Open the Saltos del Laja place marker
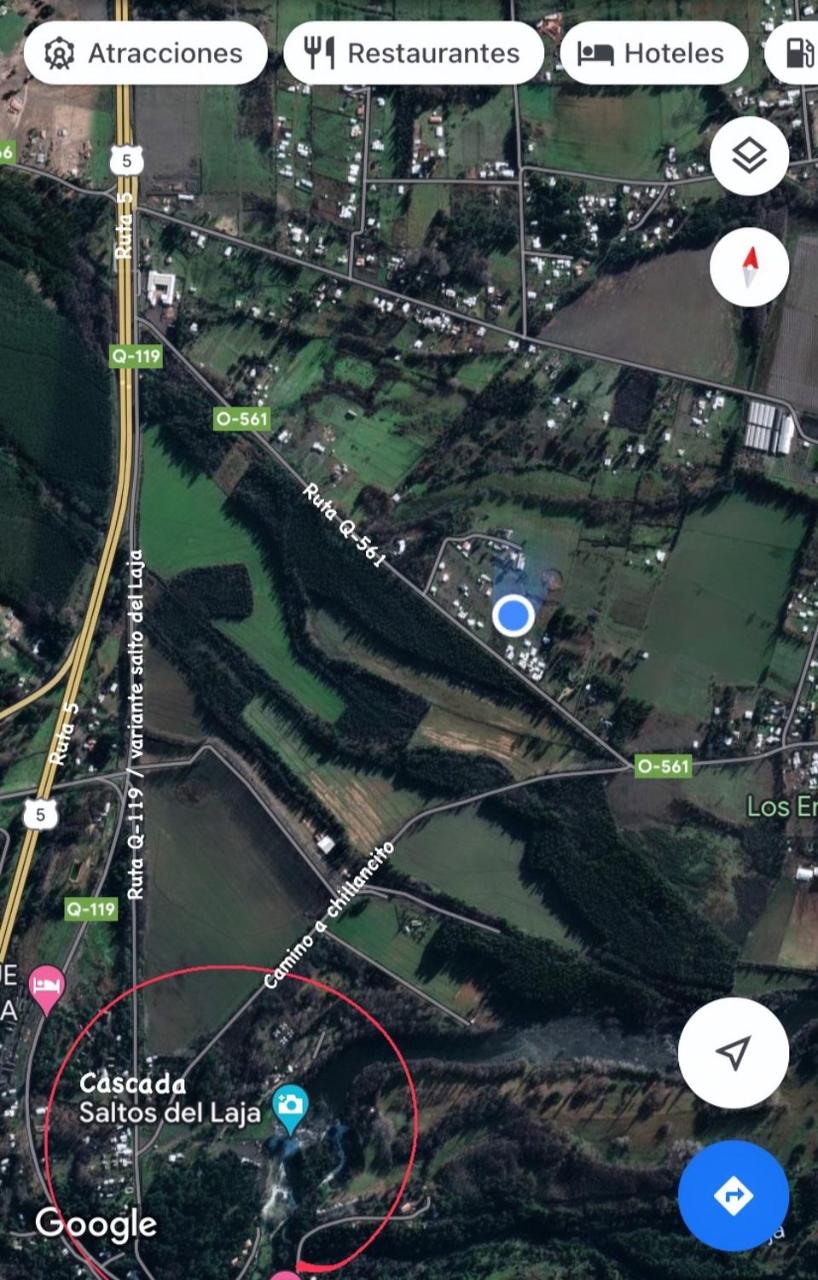 click(290, 1106)
